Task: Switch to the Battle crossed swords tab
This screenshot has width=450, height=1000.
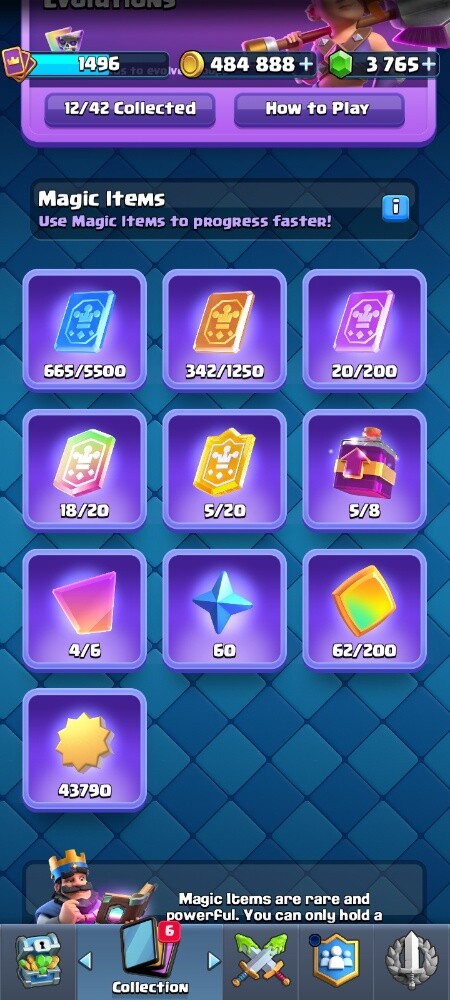Action: tap(261, 961)
